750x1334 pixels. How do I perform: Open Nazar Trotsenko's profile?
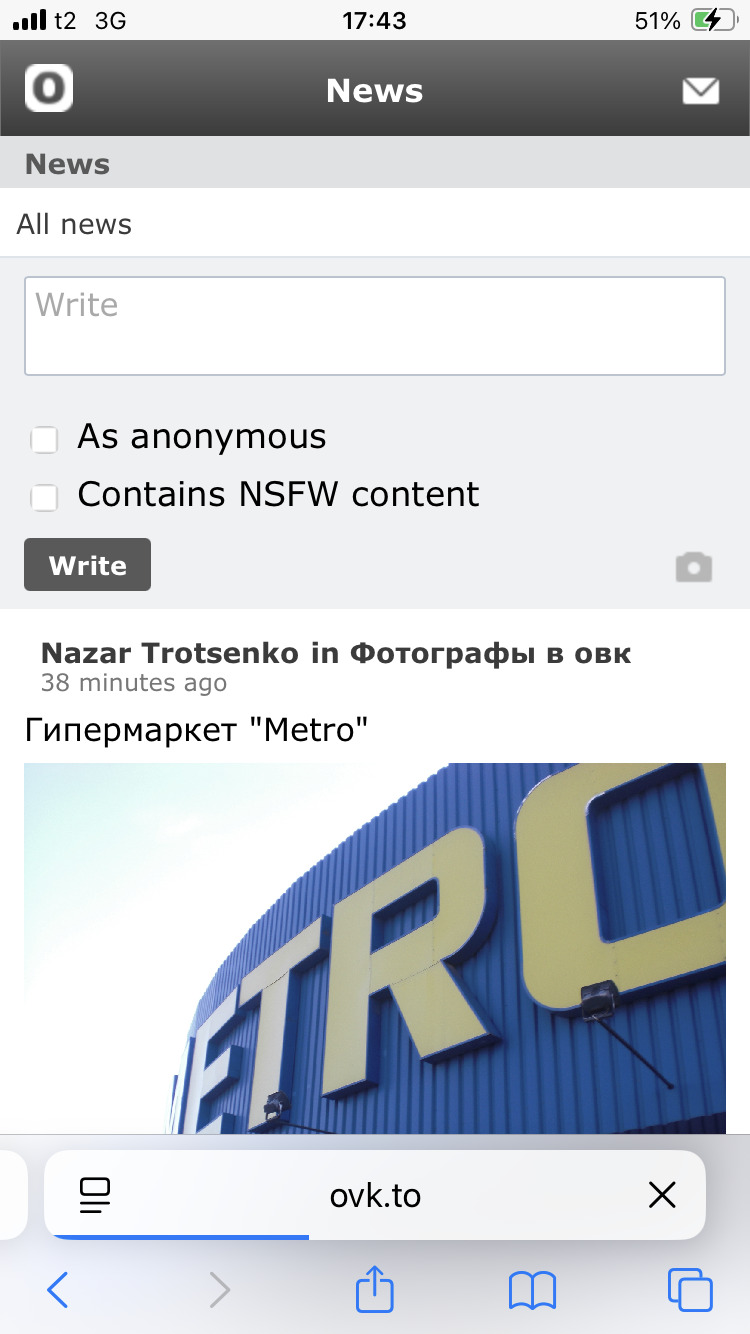(169, 654)
